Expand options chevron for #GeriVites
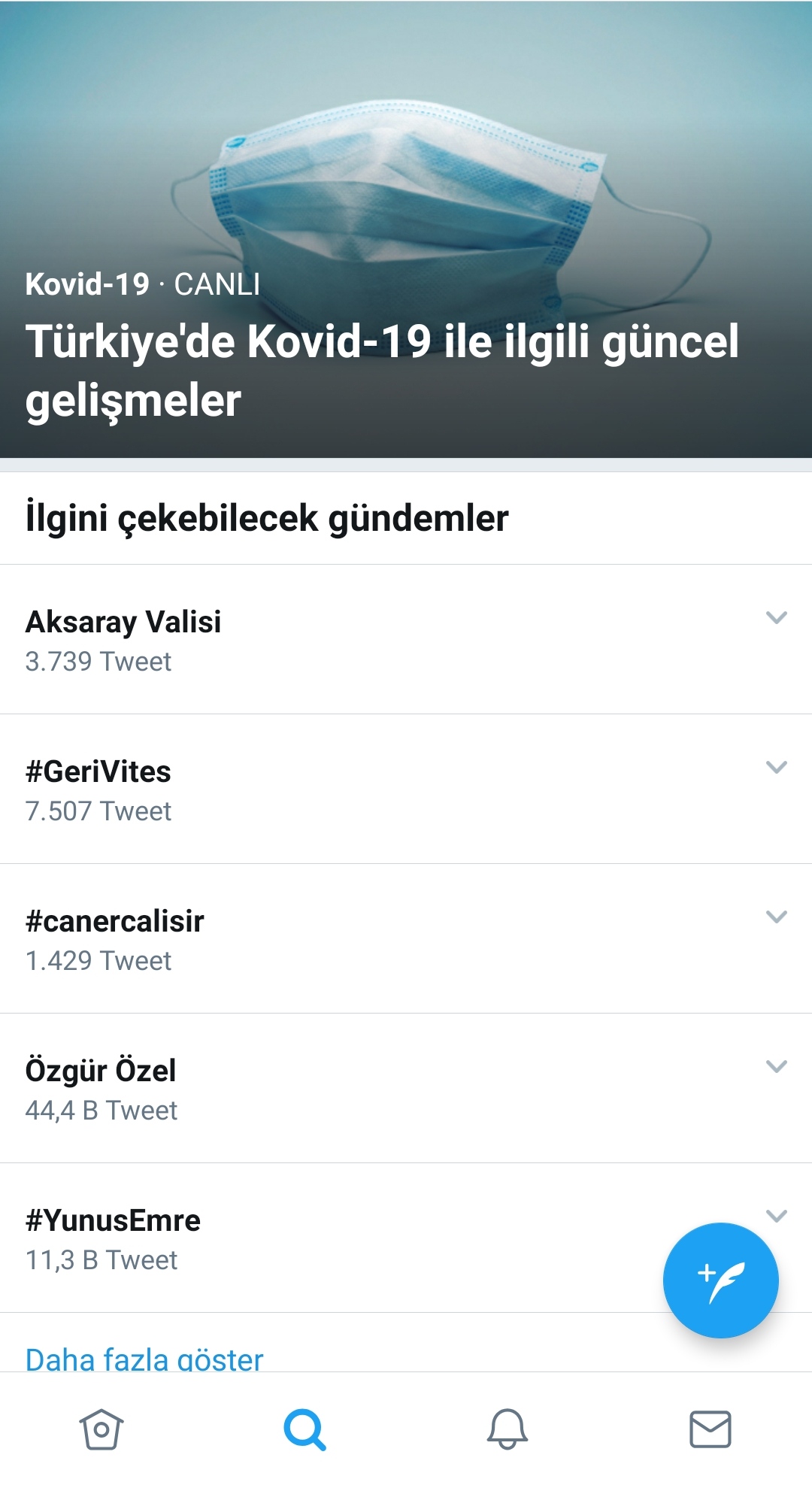Image resolution: width=812 pixels, height=1485 pixels. [x=776, y=768]
